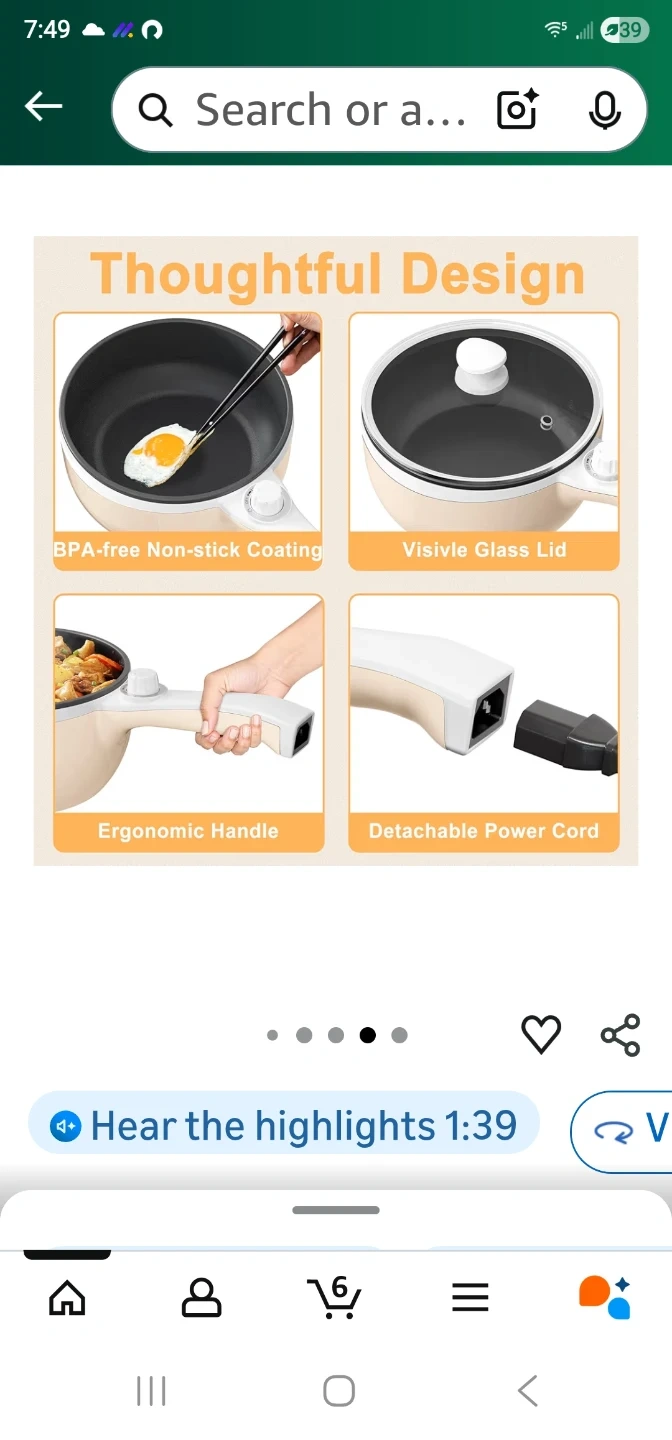672x1440 pixels.
Task: Tap the system back button
Action: [x=527, y=1390]
